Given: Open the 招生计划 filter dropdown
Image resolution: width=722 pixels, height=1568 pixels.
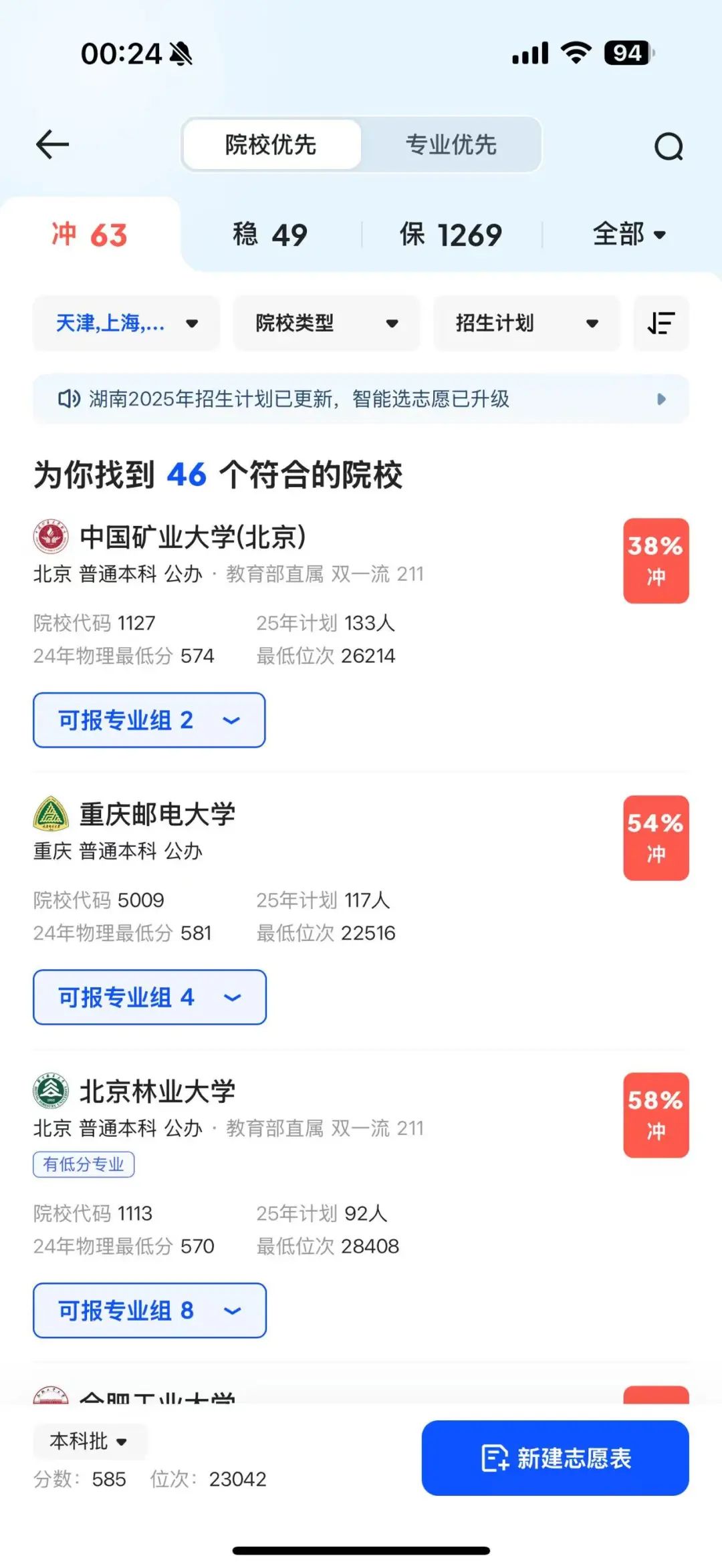Looking at the screenshot, I should (x=526, y=323).
